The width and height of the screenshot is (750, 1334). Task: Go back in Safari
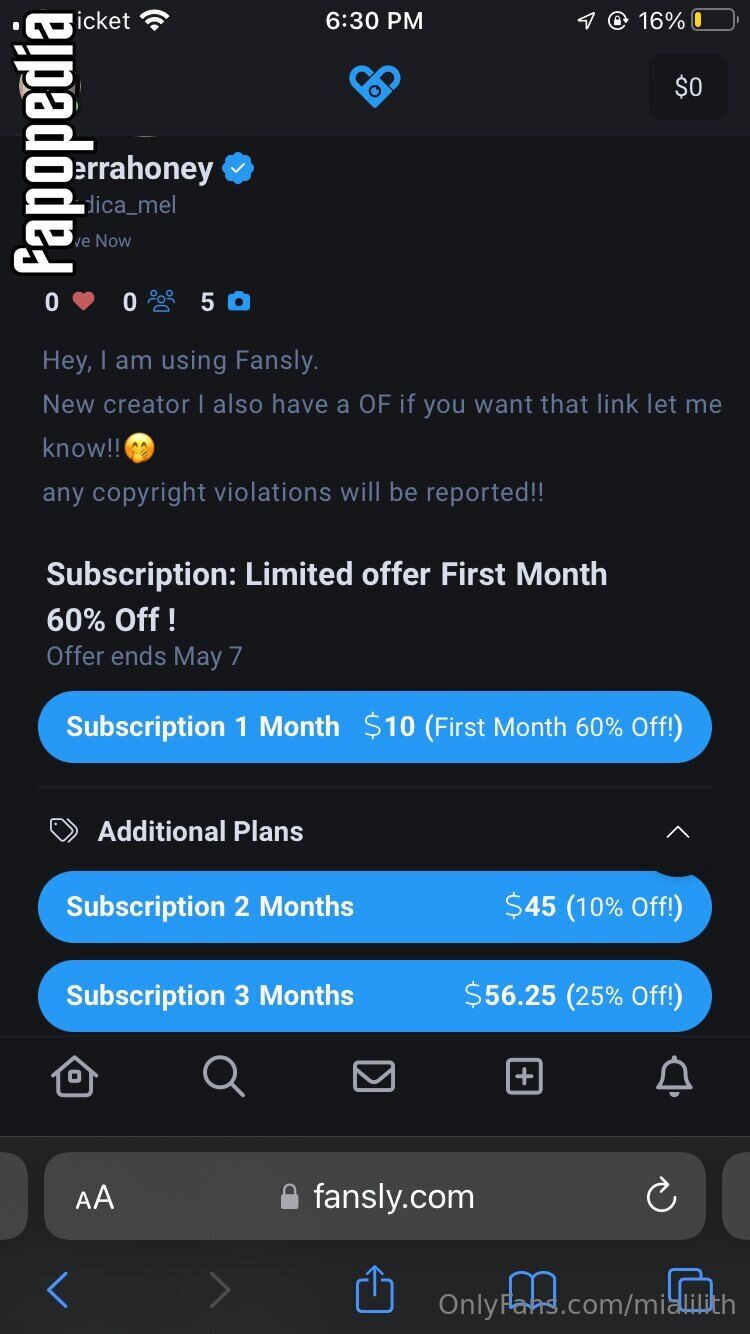pos(58,1290)
